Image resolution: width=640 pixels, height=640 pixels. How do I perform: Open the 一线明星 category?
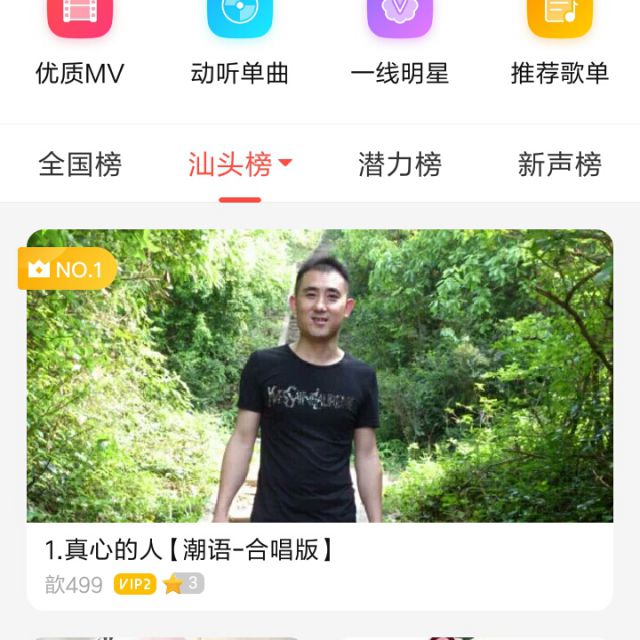(x=400, y=40)
